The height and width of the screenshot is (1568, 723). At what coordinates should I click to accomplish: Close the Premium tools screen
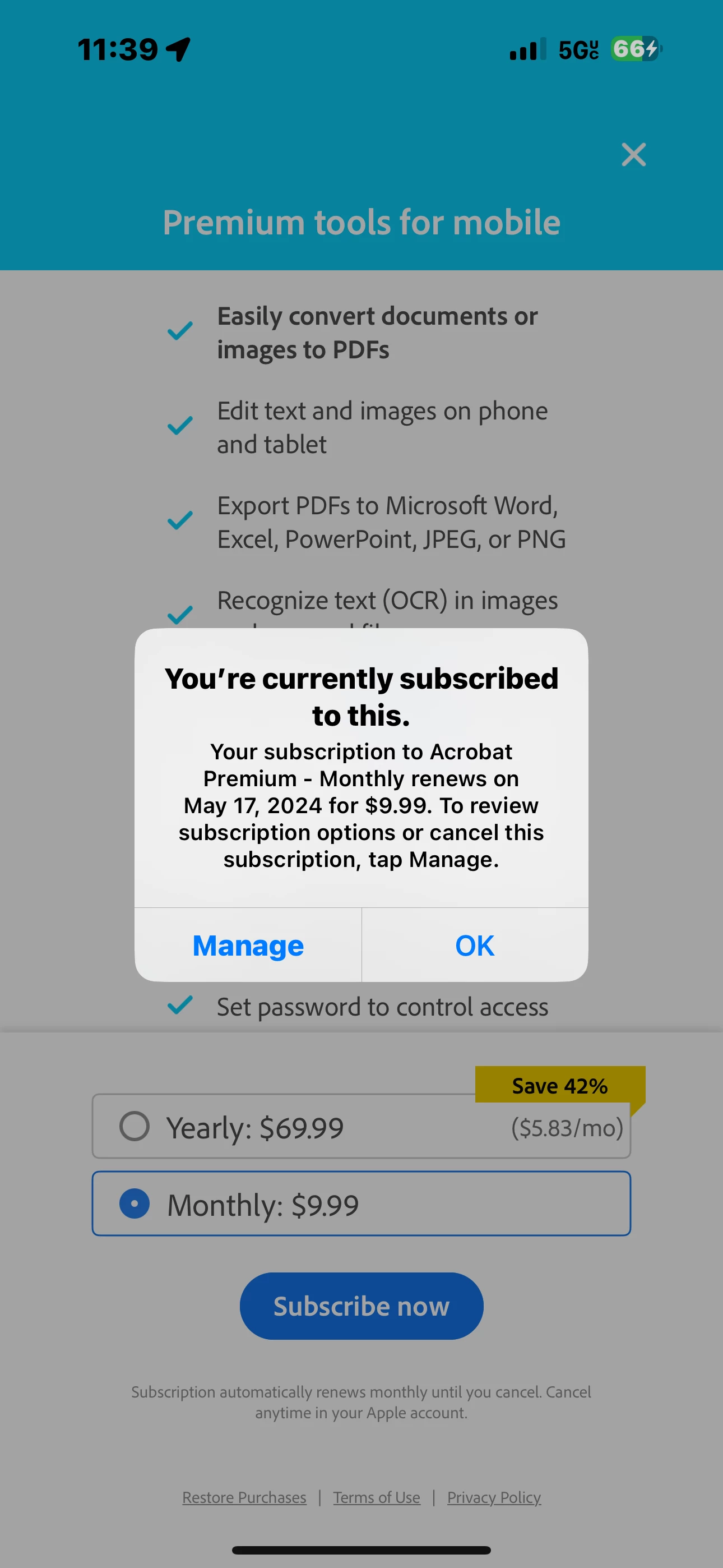point(633,155)
